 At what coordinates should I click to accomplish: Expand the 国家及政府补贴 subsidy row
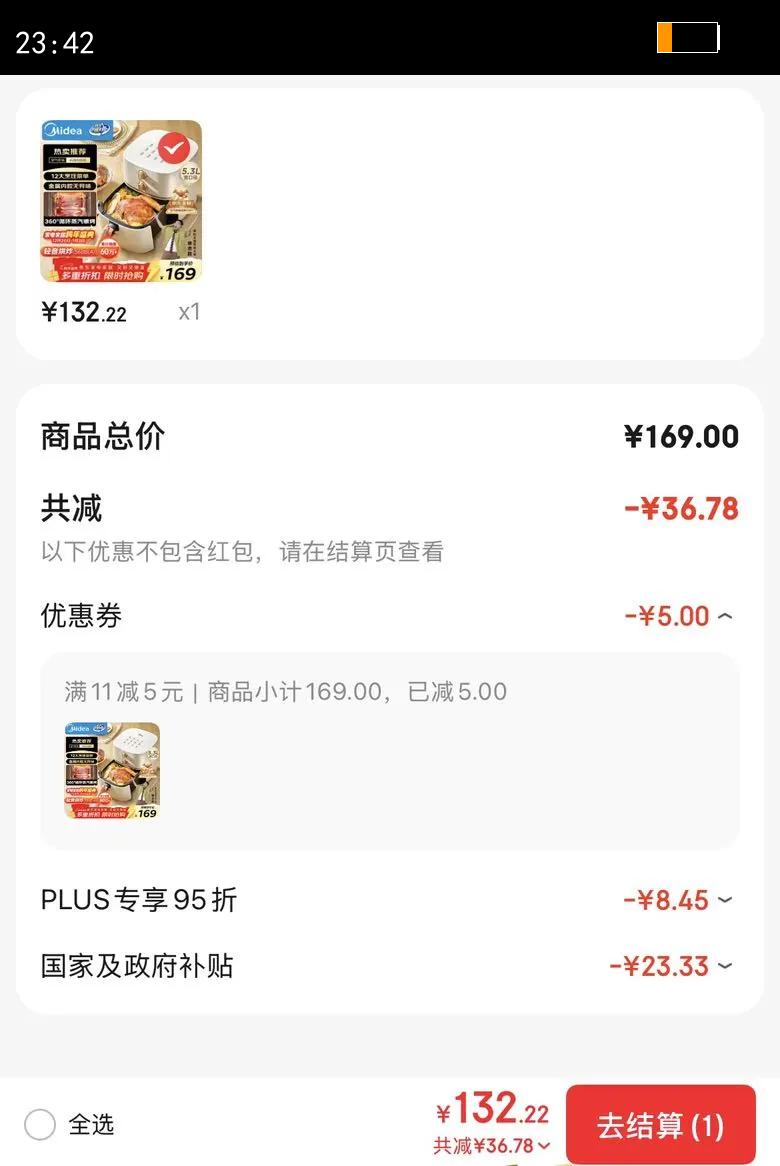coord(725,966)
